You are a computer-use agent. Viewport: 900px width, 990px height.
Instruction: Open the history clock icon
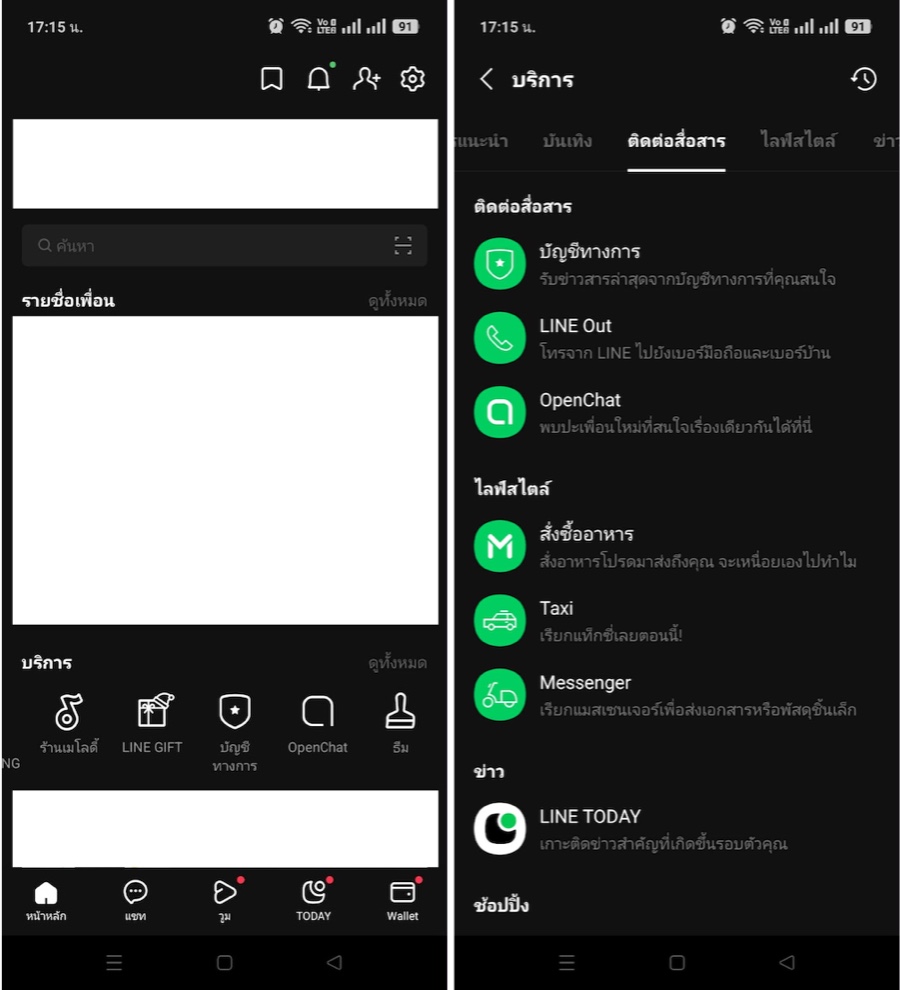coord(864,79)
